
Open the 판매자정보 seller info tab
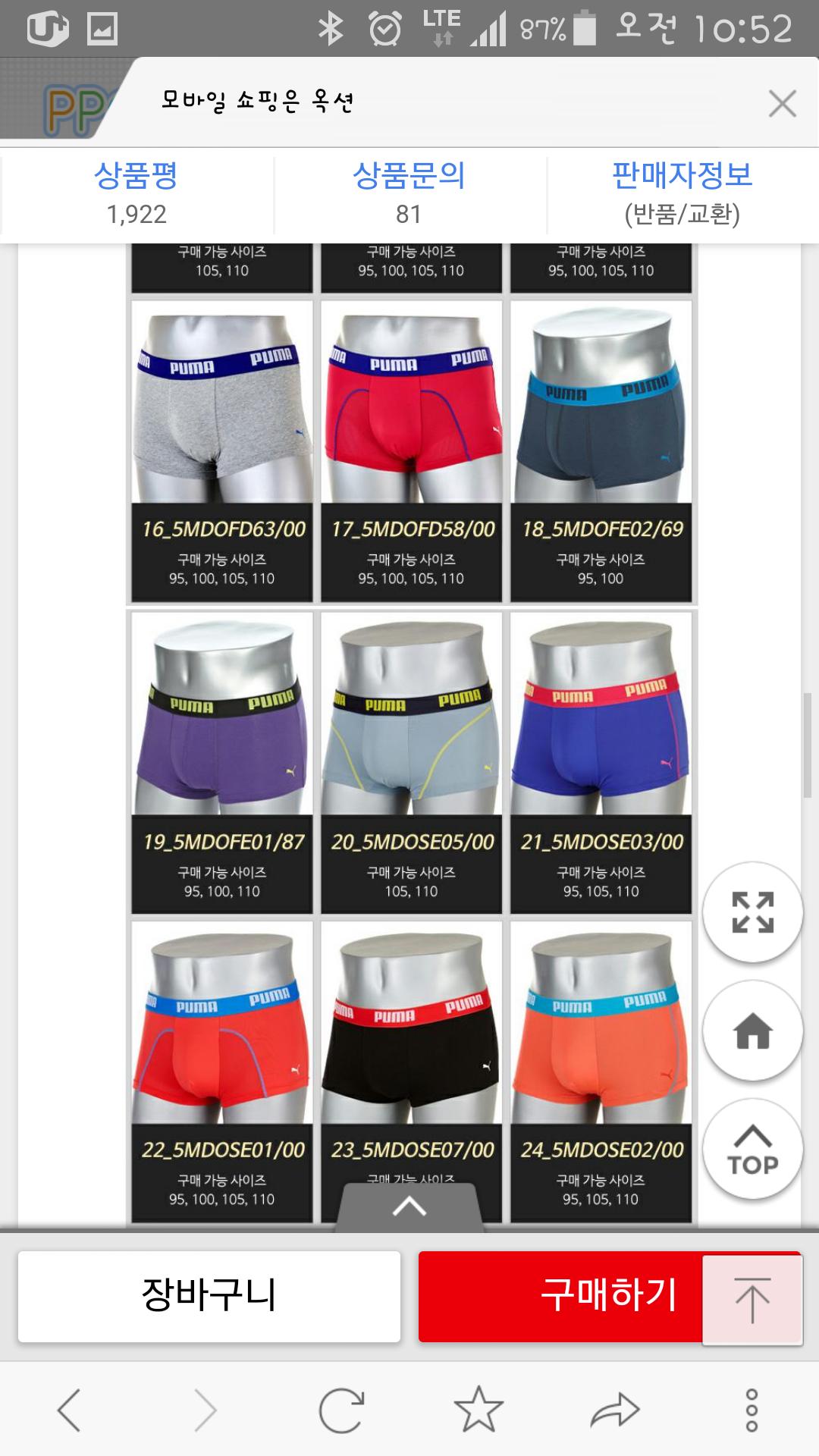coord(682,193)
